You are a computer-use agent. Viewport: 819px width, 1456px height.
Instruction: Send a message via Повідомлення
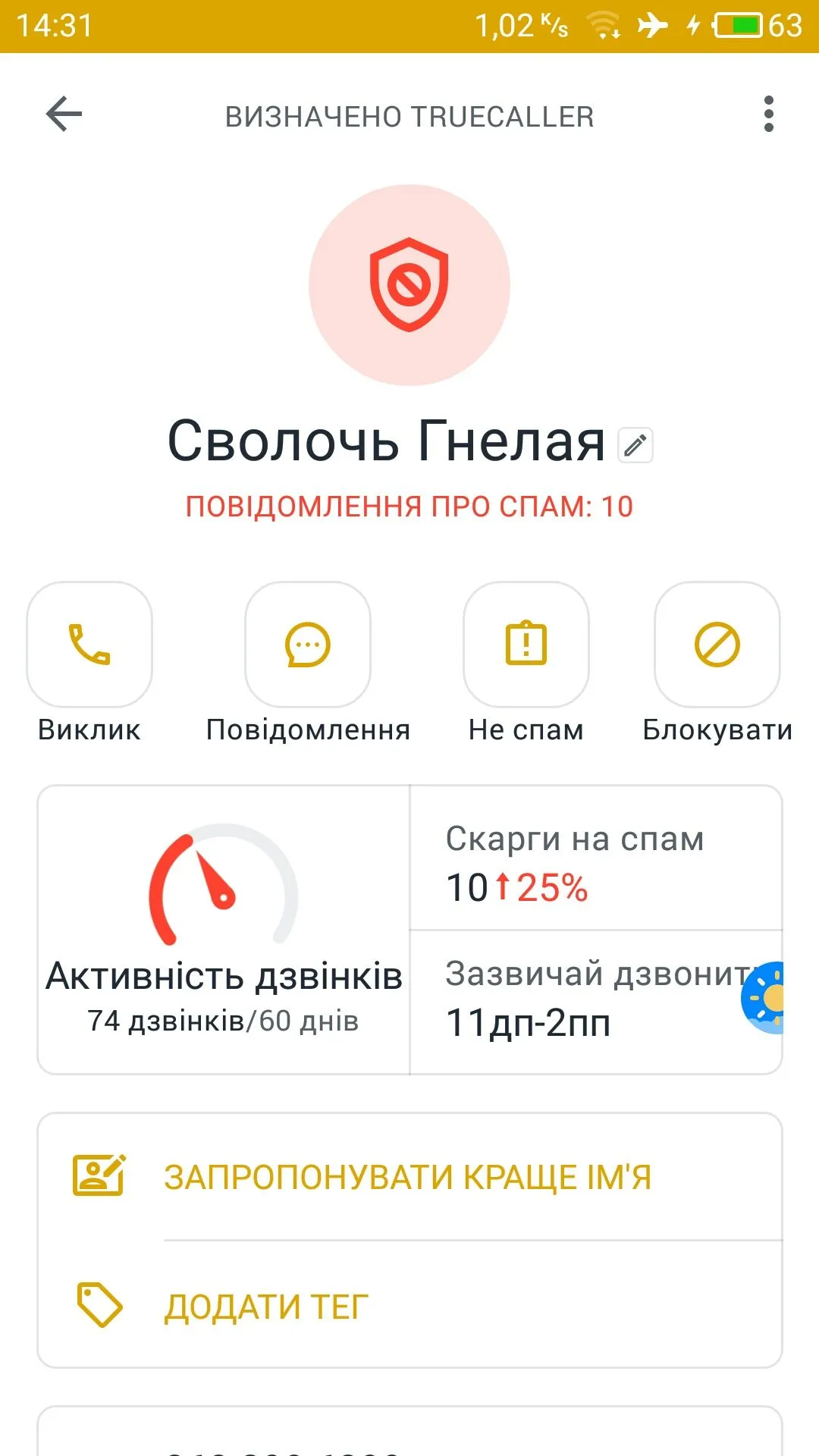click(308, 645)
